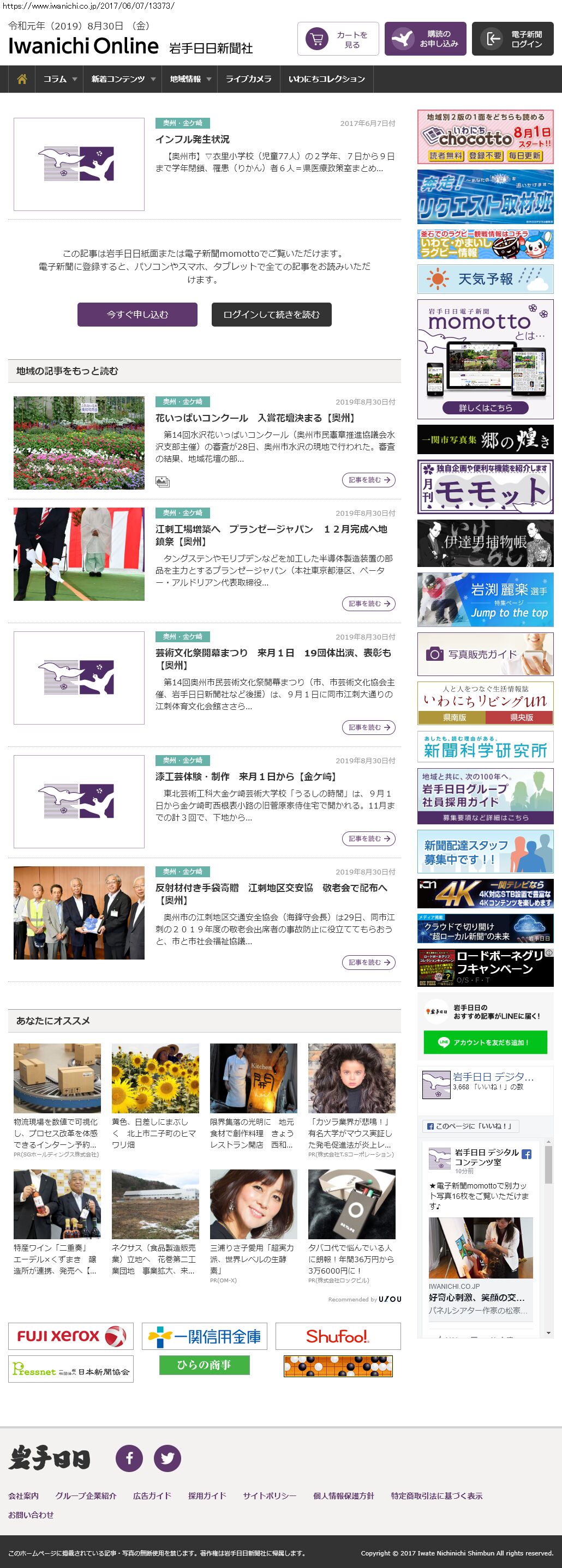Go to ライブカメラ page
562x1568 pixels.
pos(248,79)
